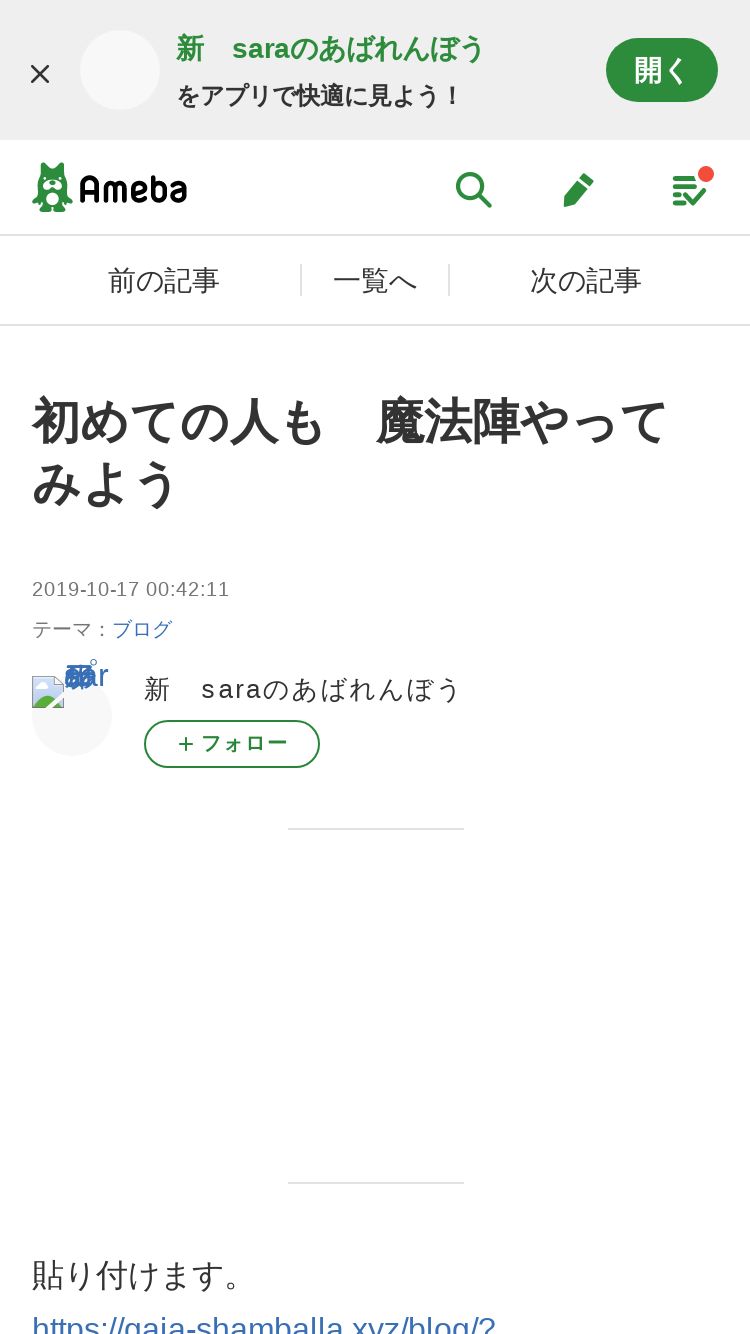750x1334 pixels.
Task: Open the Ameba home logo
Action: pos(110,187)
